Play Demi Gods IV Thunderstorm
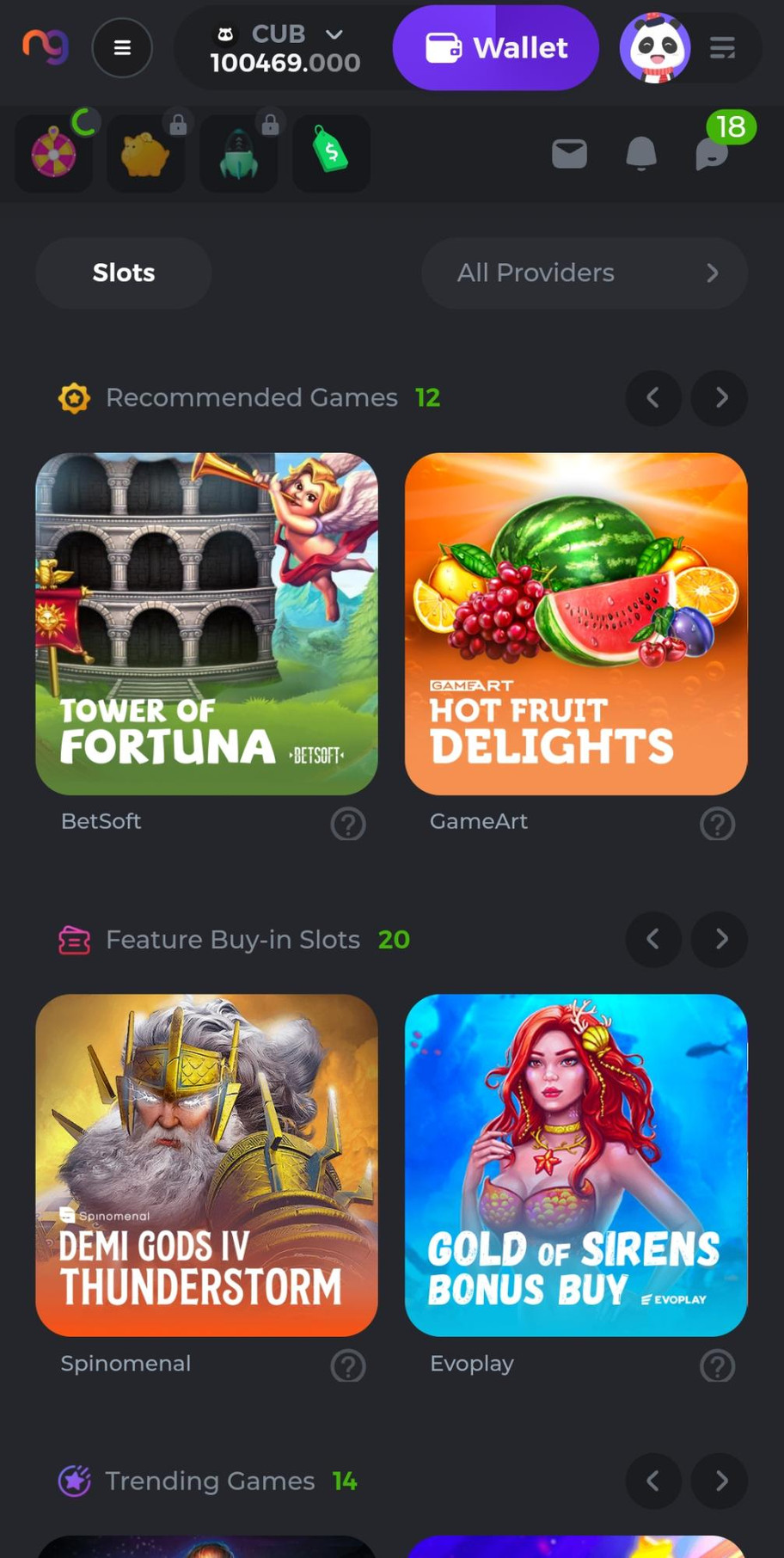The image size is (784, 1558). pyautogui.click(x=206, y=1165)
